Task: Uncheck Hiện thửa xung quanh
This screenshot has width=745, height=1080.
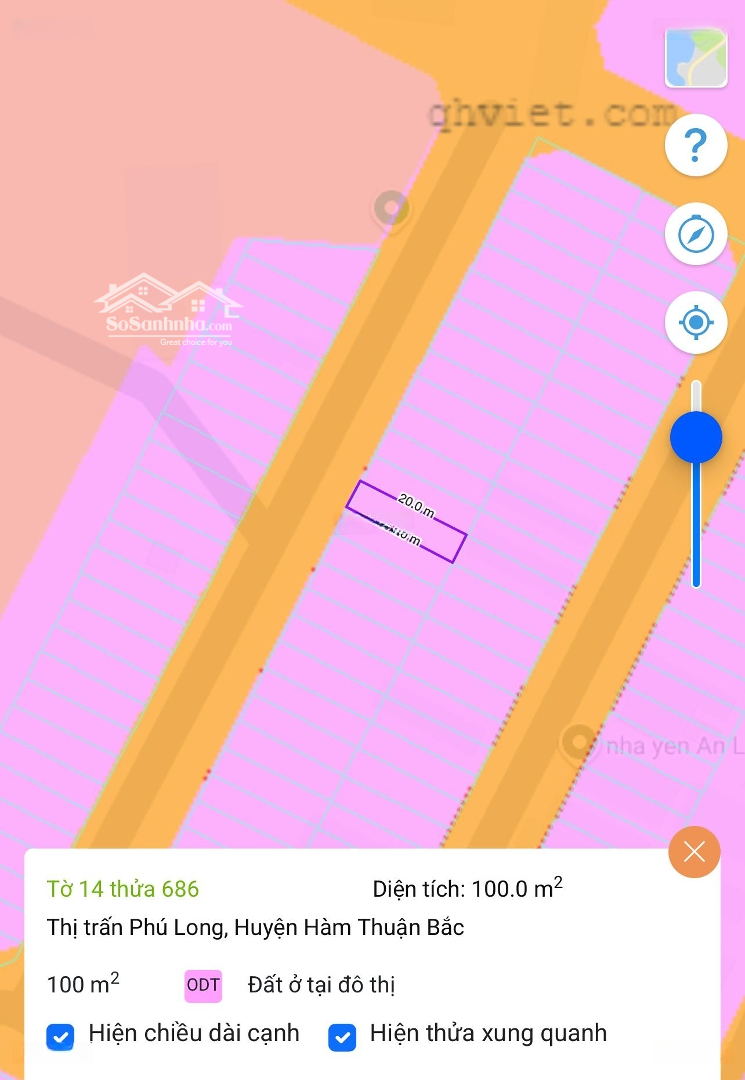Action: coord(342,1037)
